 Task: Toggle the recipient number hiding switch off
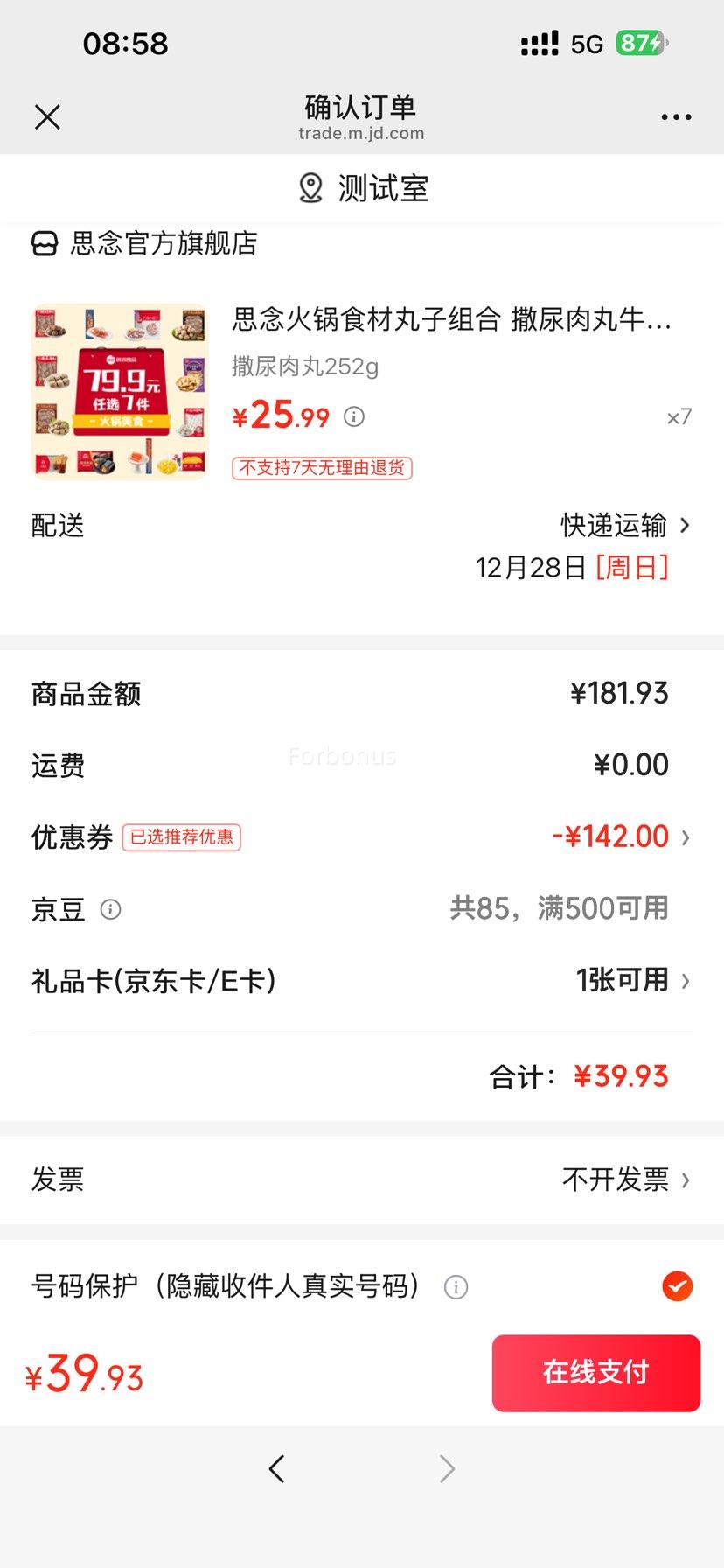coord(677,1286)
